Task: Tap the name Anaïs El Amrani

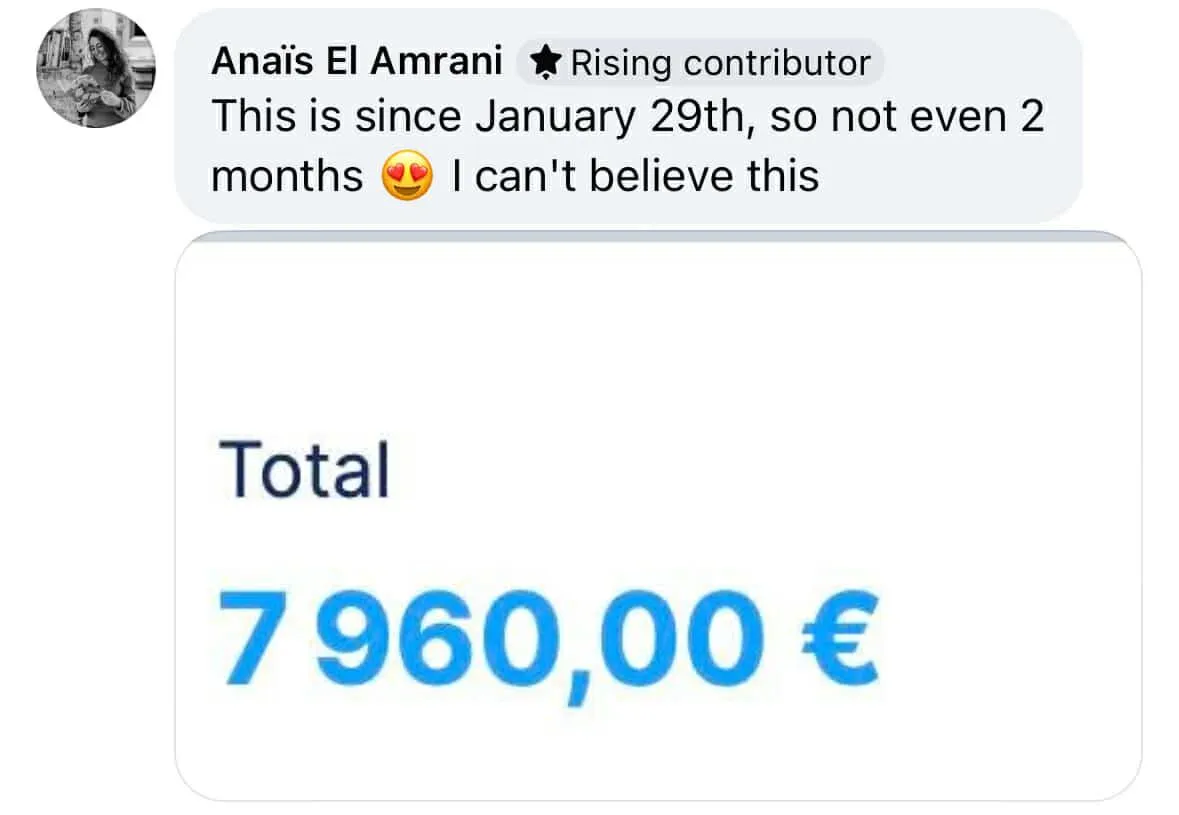Action: [357, 61]
